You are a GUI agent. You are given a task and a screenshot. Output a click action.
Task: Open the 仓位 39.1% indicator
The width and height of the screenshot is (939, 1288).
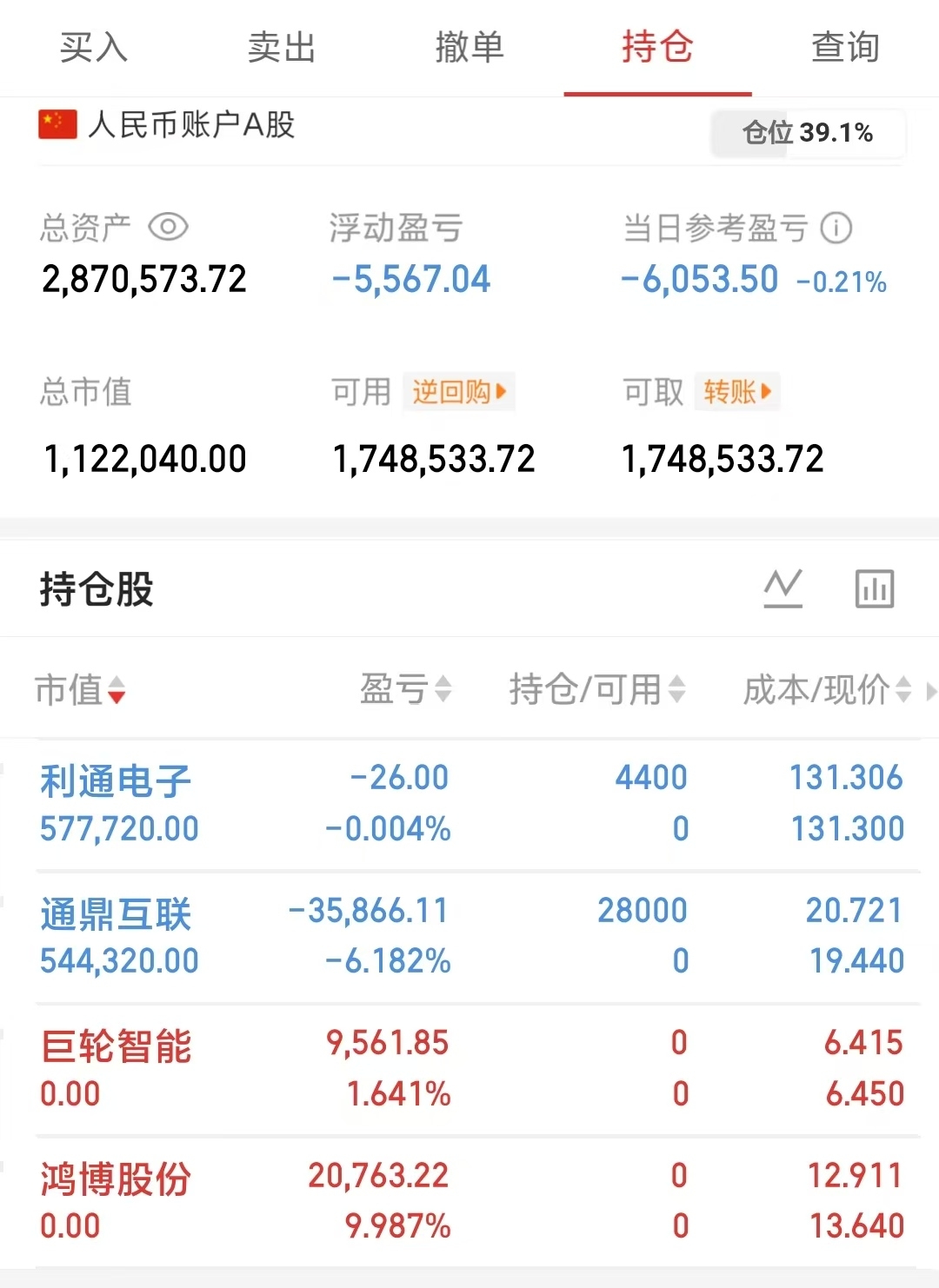(808, 133)
